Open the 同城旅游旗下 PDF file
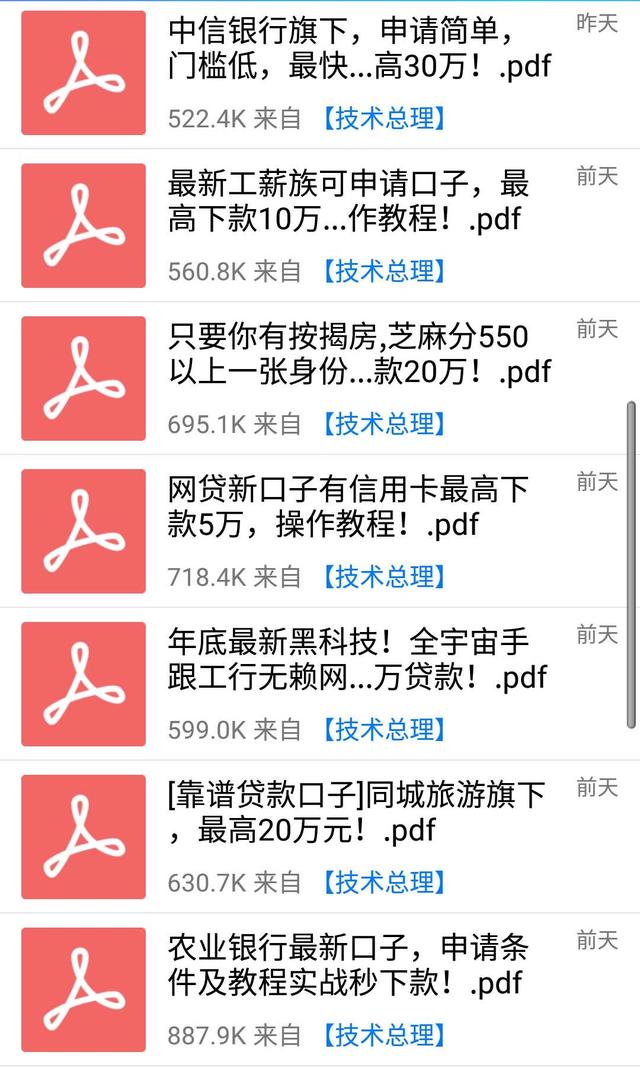The width and height of the screenshot is (640, 1068). point(320,836)
